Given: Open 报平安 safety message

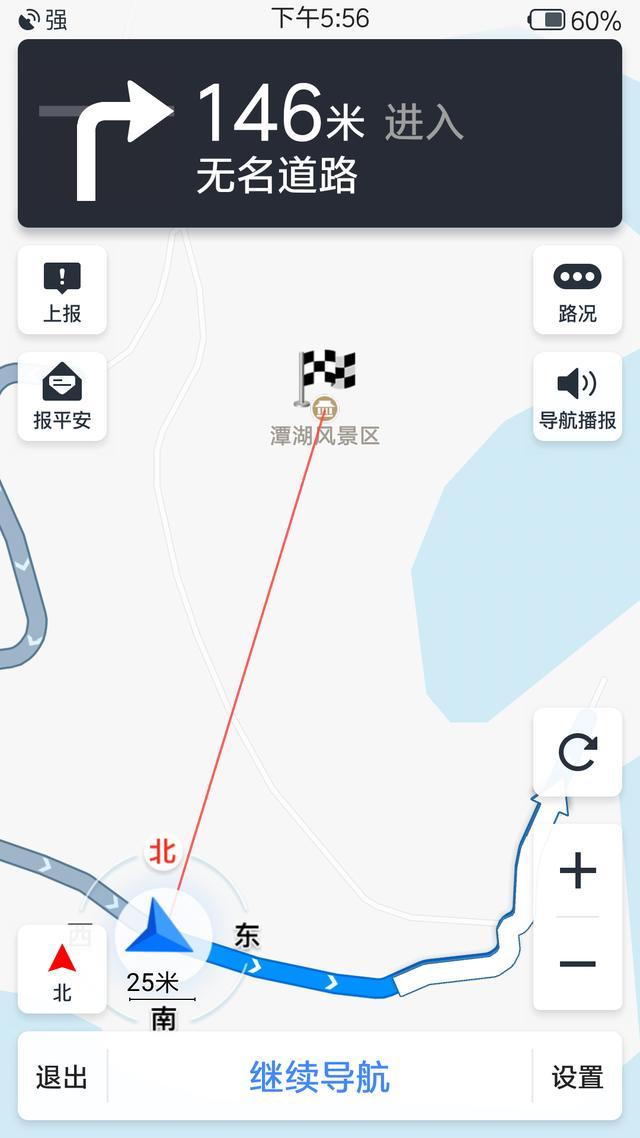Looking at the screenshot, I should point(62,397).
